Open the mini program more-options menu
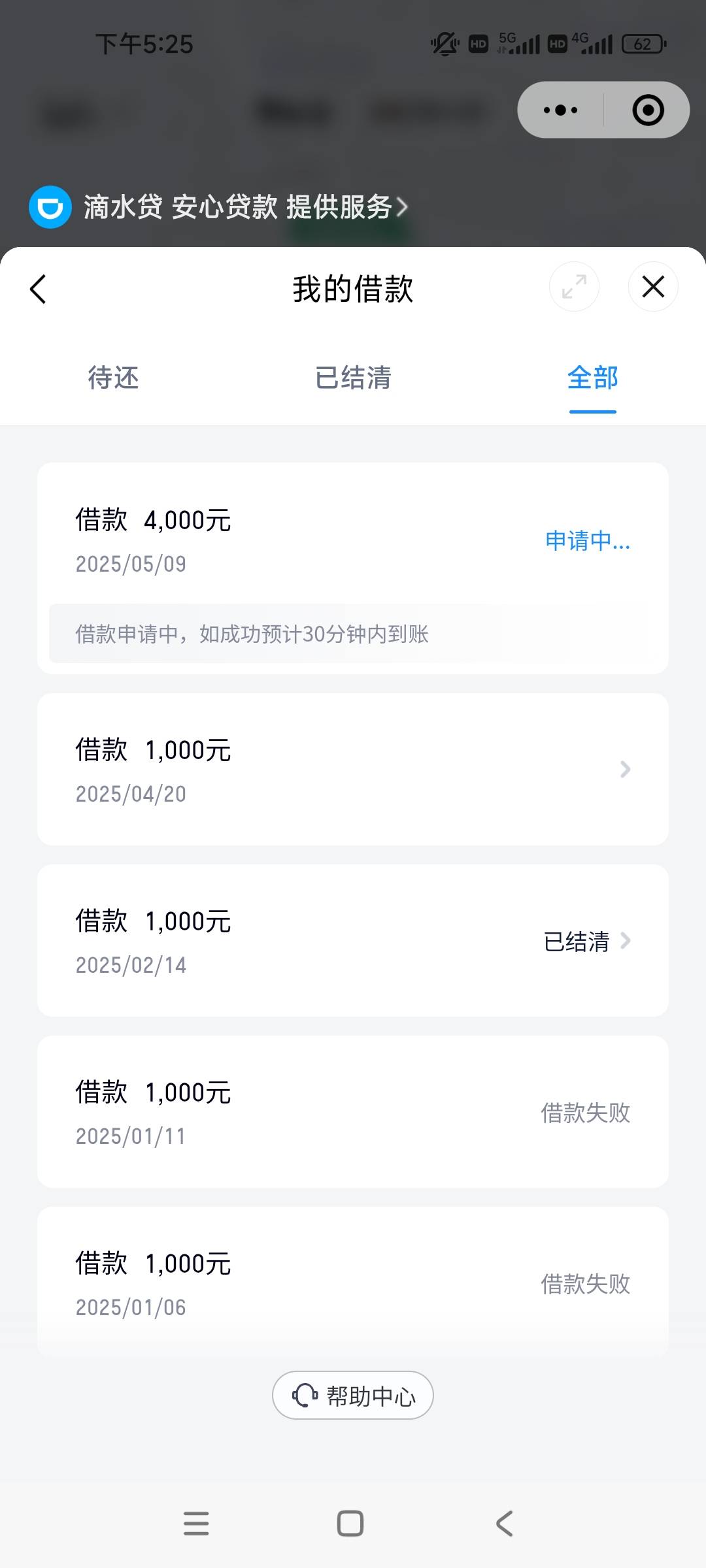This screenshot has height=1568, width=706. [561, 110]
